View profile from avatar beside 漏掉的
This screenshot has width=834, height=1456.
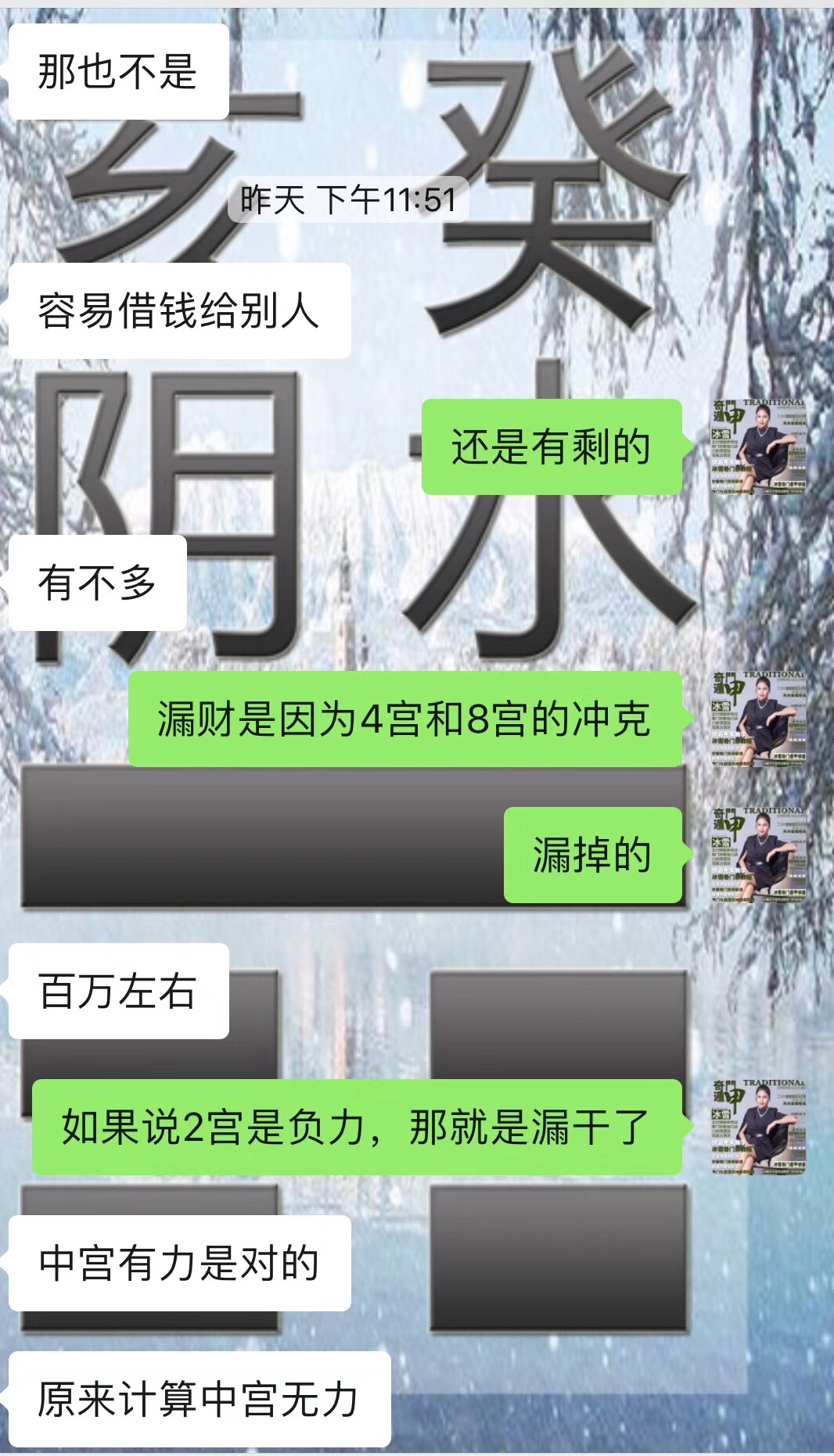pos(757,855)
